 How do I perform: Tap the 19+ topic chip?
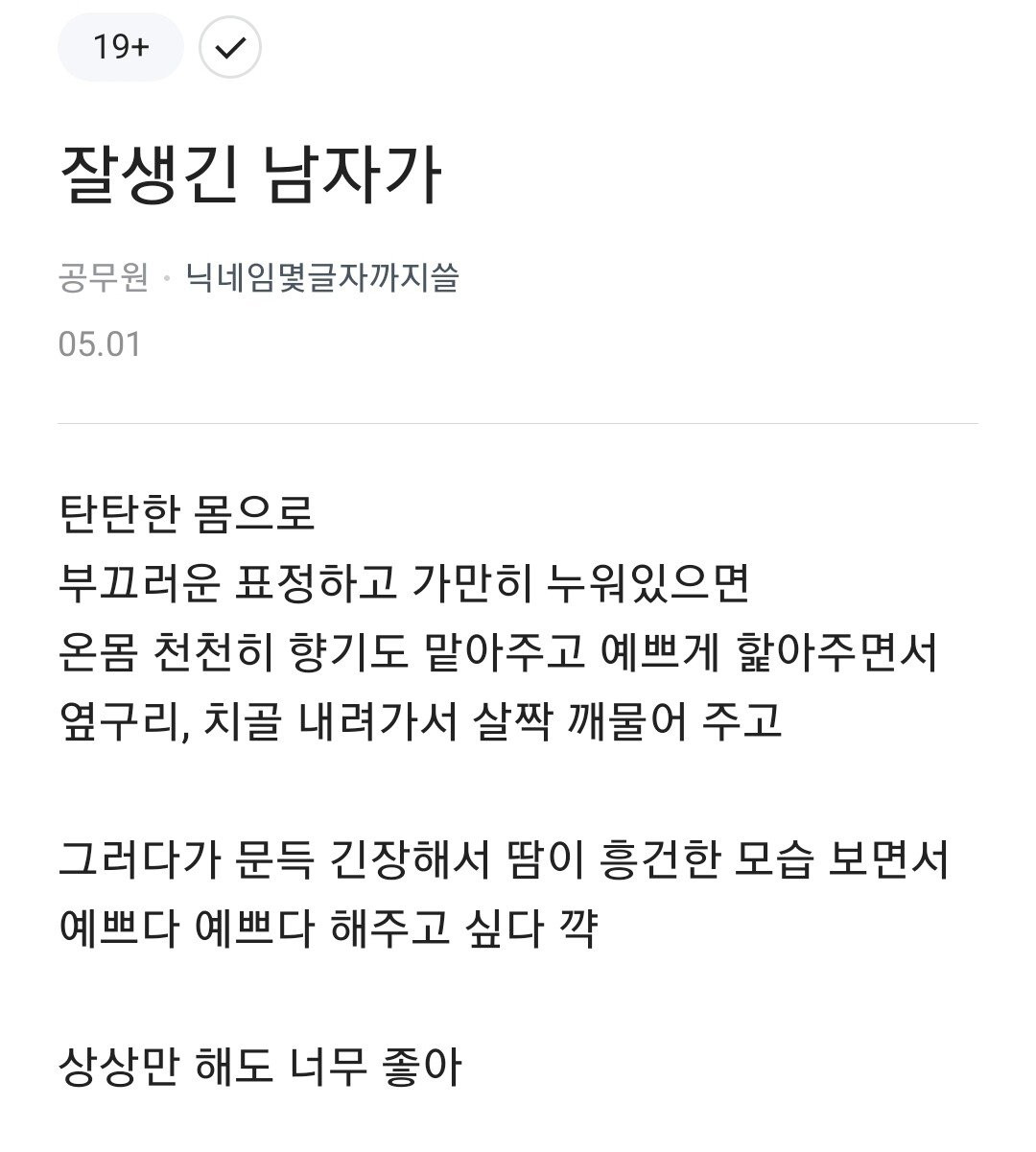click(x=121, y=47)
